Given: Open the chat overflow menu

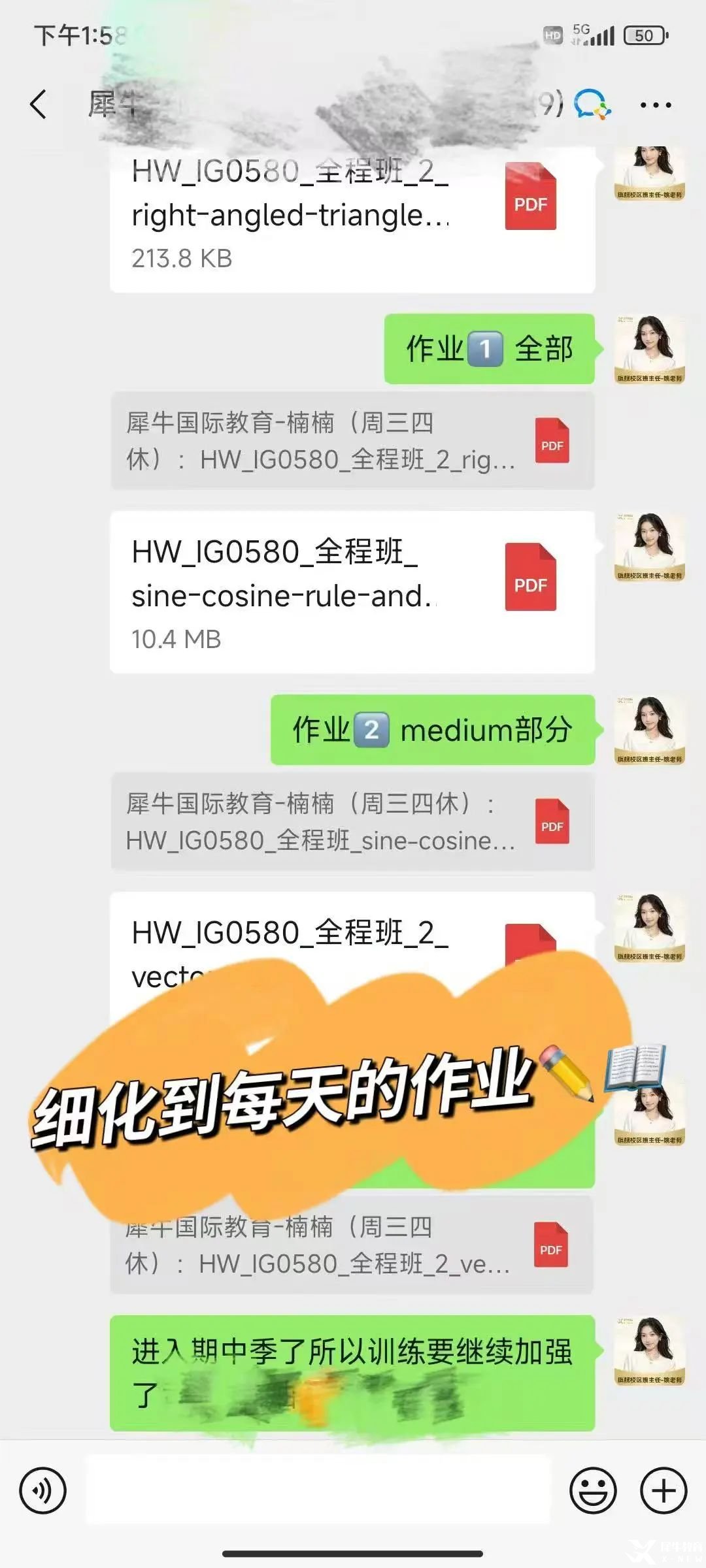Looking at the screenshot, I should (655, 105).
